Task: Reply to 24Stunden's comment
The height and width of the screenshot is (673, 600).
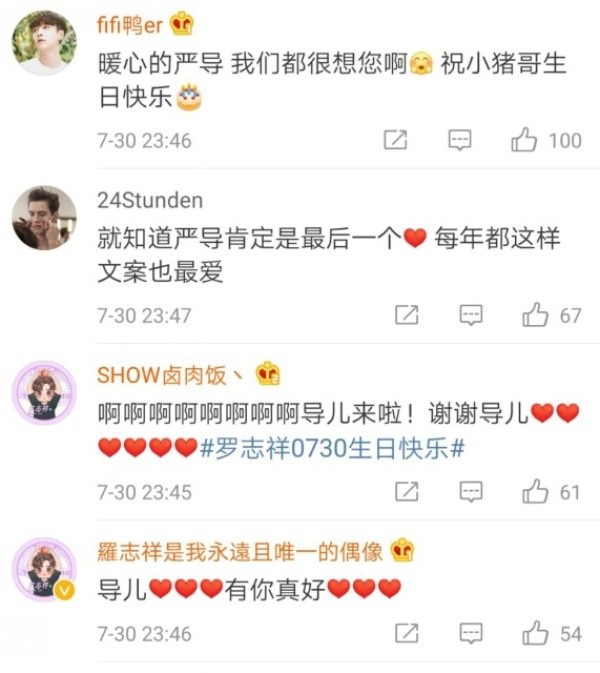Action: [470, 315]
